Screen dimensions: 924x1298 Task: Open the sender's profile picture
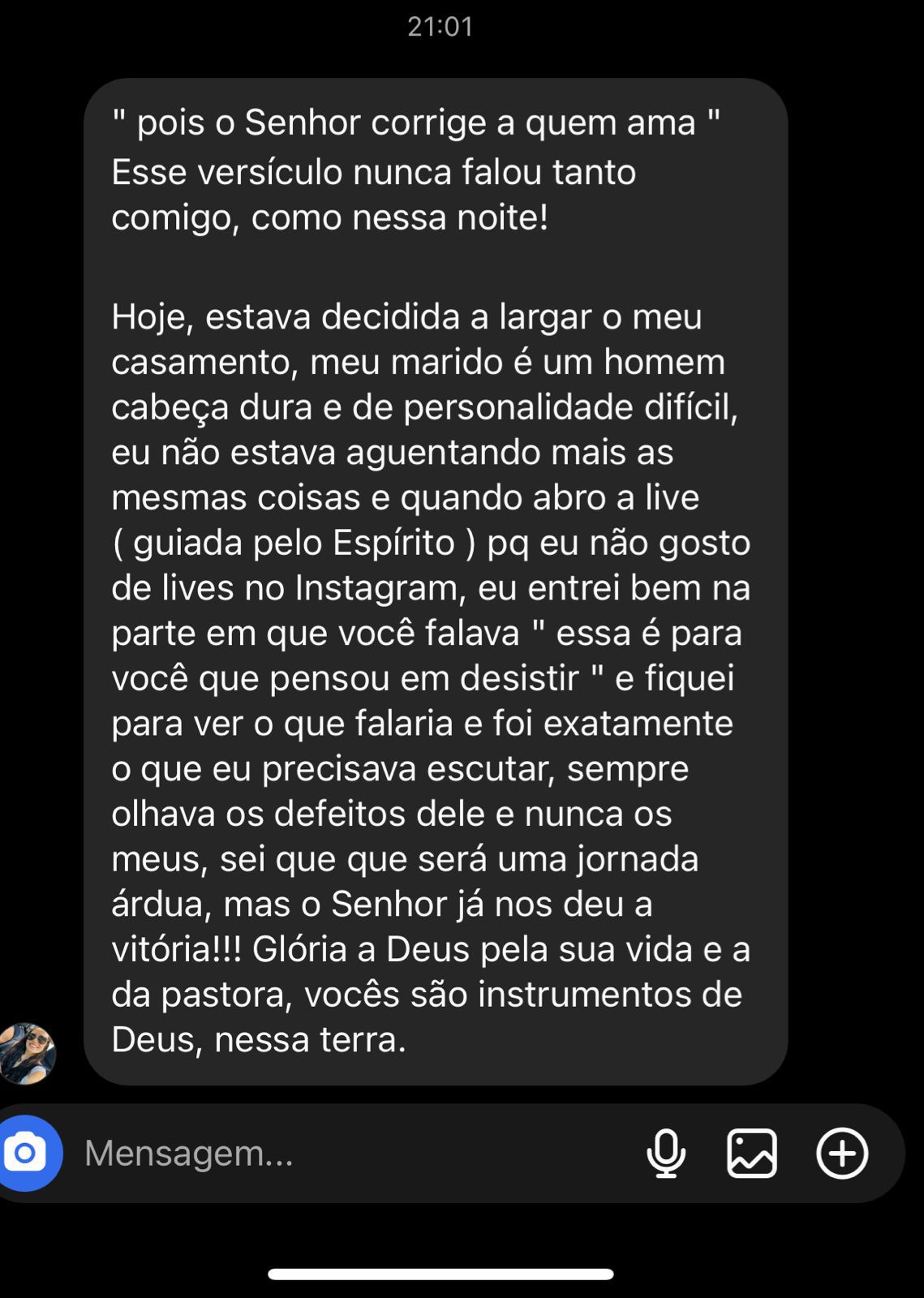(28, 1053)
